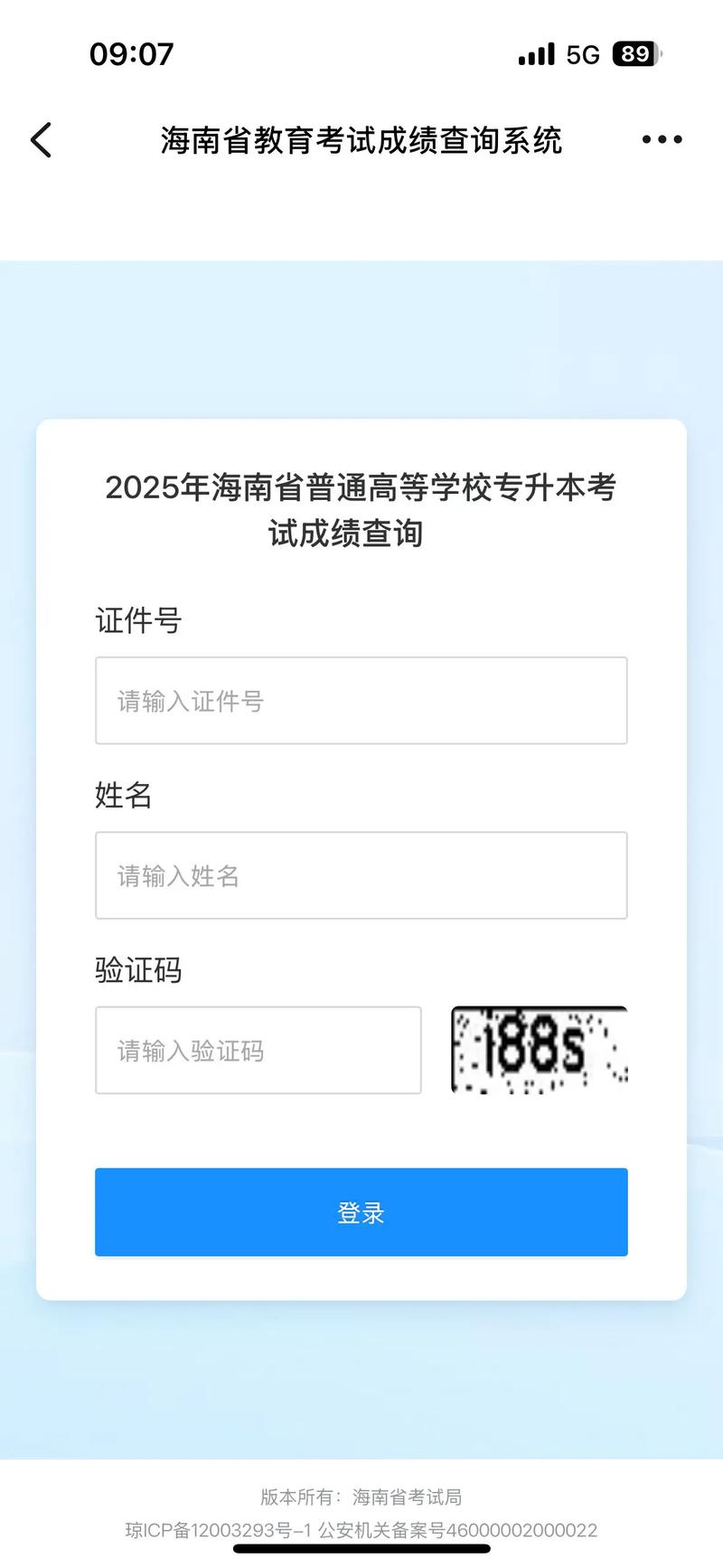Tap the back chevron arrow

point(38,140)
